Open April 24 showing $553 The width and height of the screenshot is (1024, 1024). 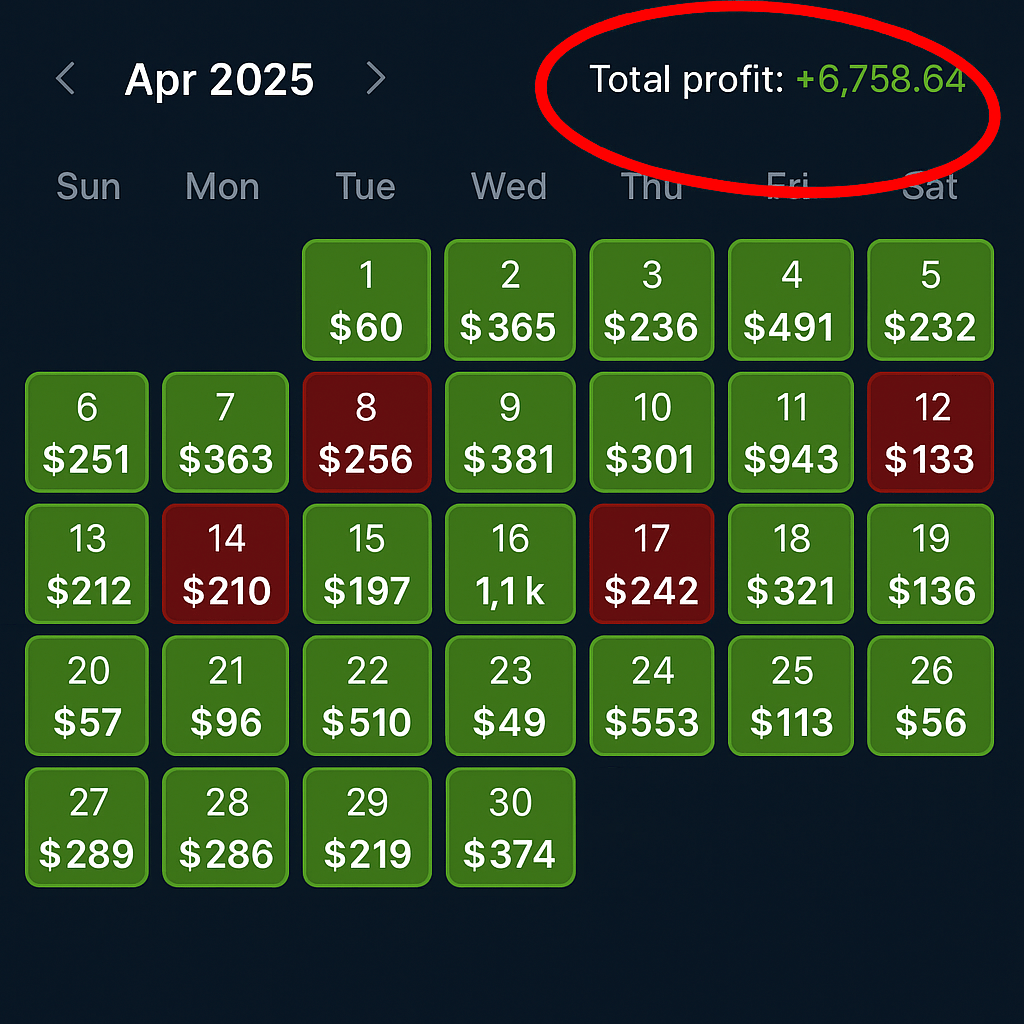[651, 696]
